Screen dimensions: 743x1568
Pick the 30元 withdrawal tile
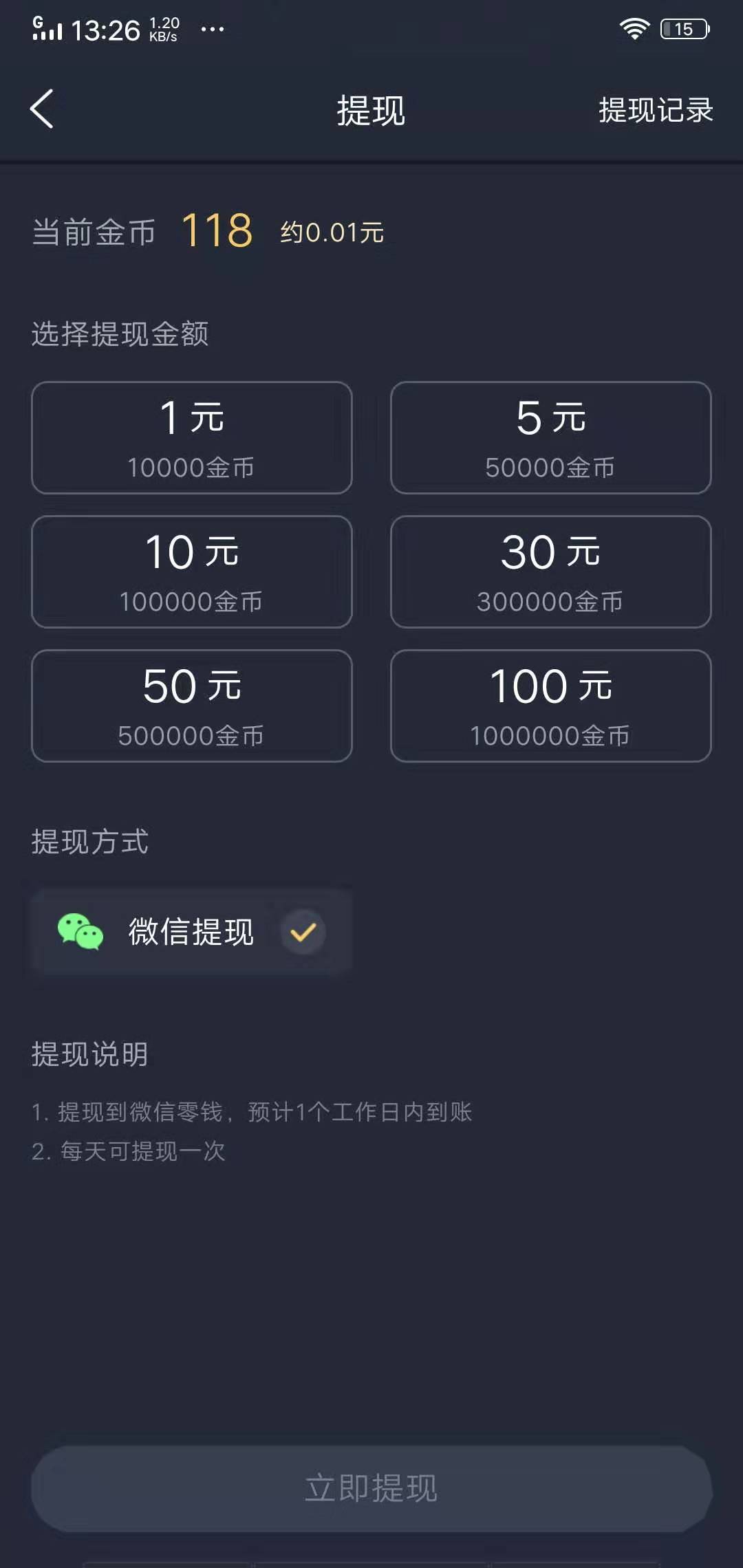551,571
